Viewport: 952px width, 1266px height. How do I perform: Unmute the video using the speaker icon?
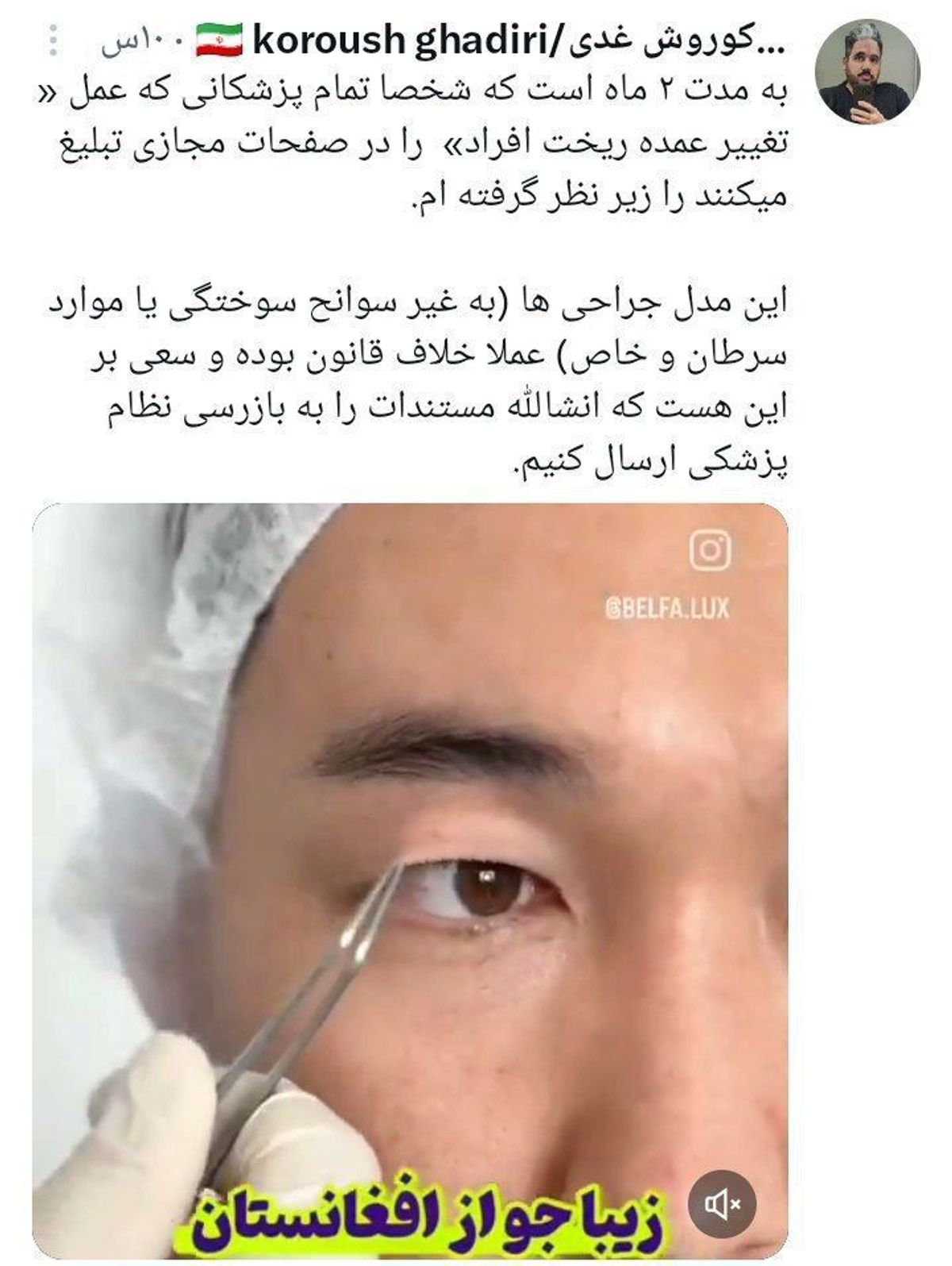(721, 1206)
